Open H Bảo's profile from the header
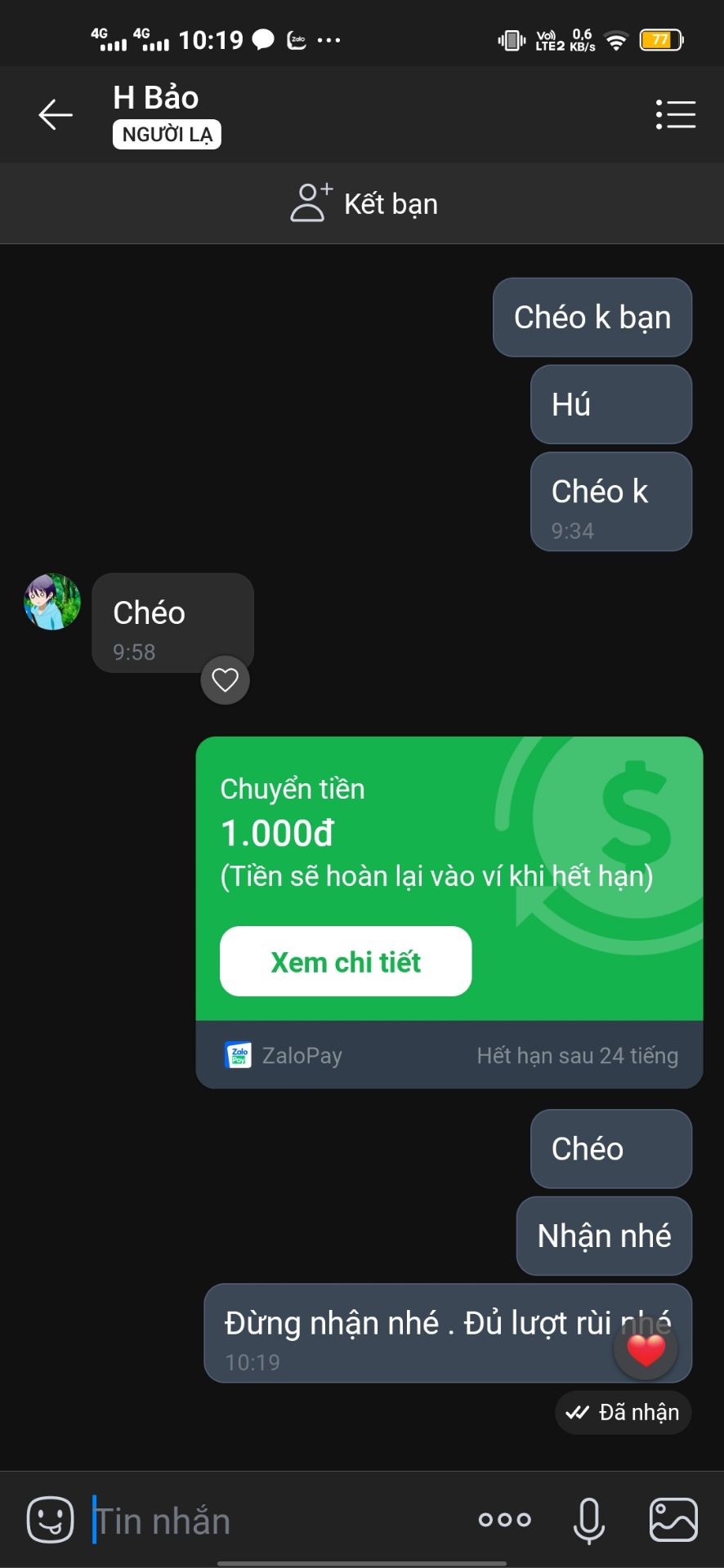 click(155, 98)
